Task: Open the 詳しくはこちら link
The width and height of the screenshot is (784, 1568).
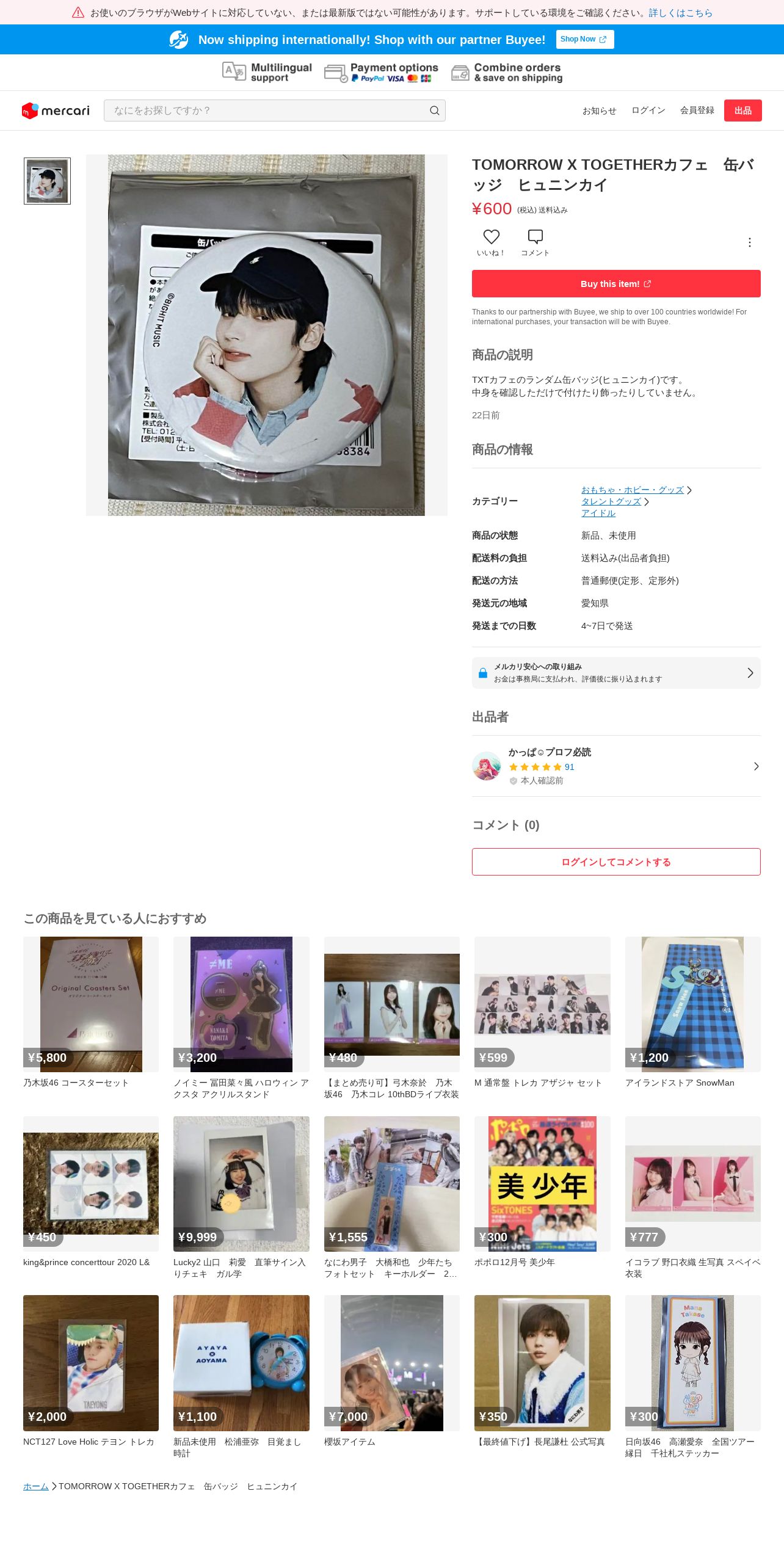Action: (x=680, y=13)
